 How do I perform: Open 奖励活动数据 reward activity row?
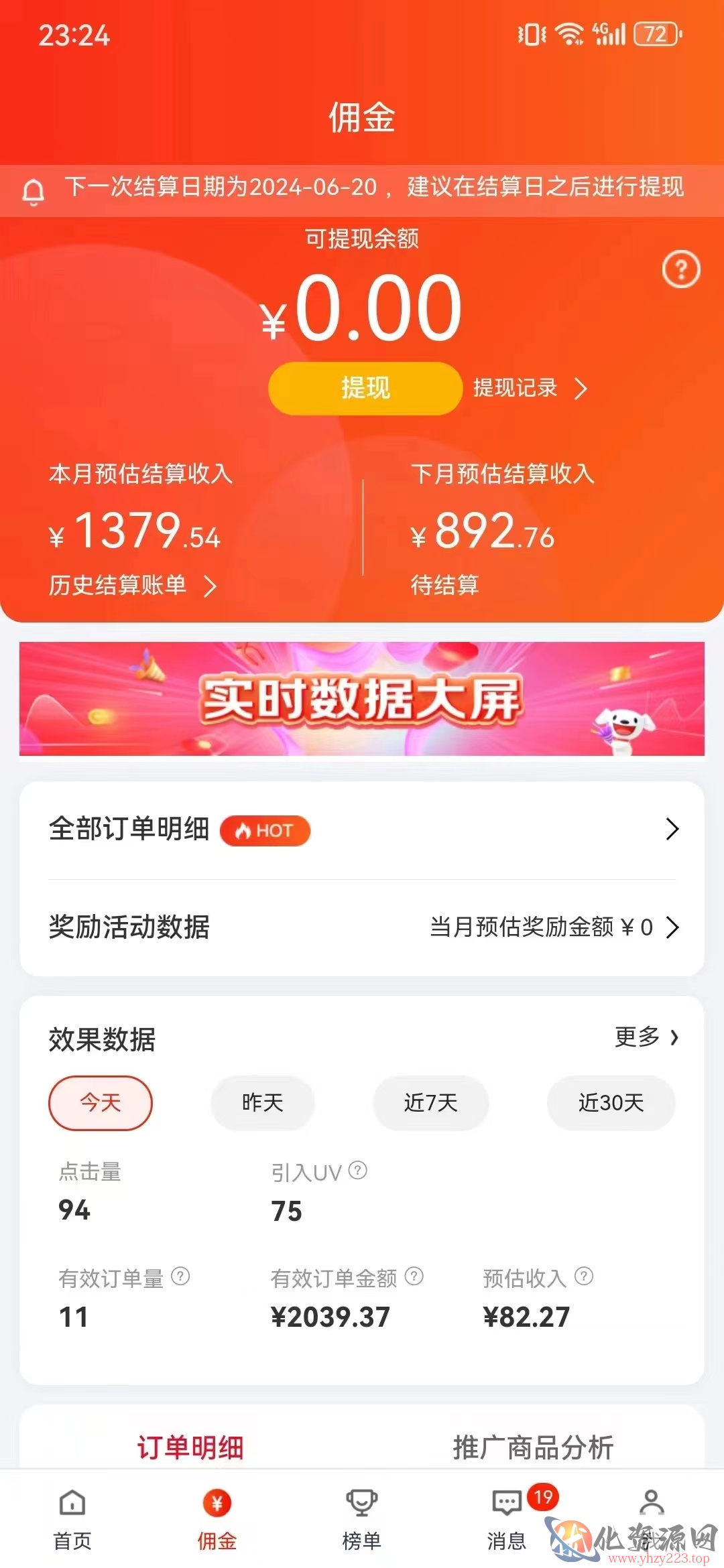(x=362, y=927)
